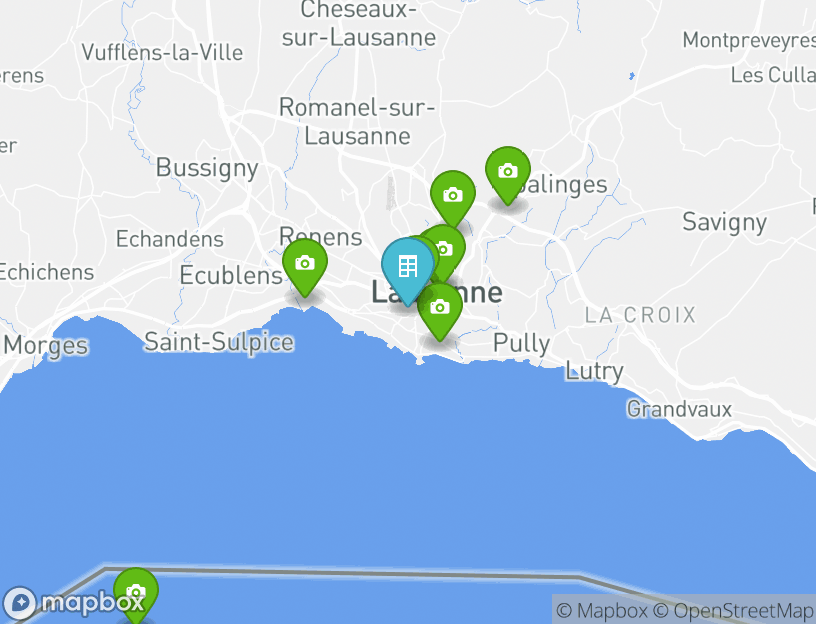Select the camera pin at Epalinges
Image resolution: width=816 pixels, height=624 pixels.
[x=508, y=172]
